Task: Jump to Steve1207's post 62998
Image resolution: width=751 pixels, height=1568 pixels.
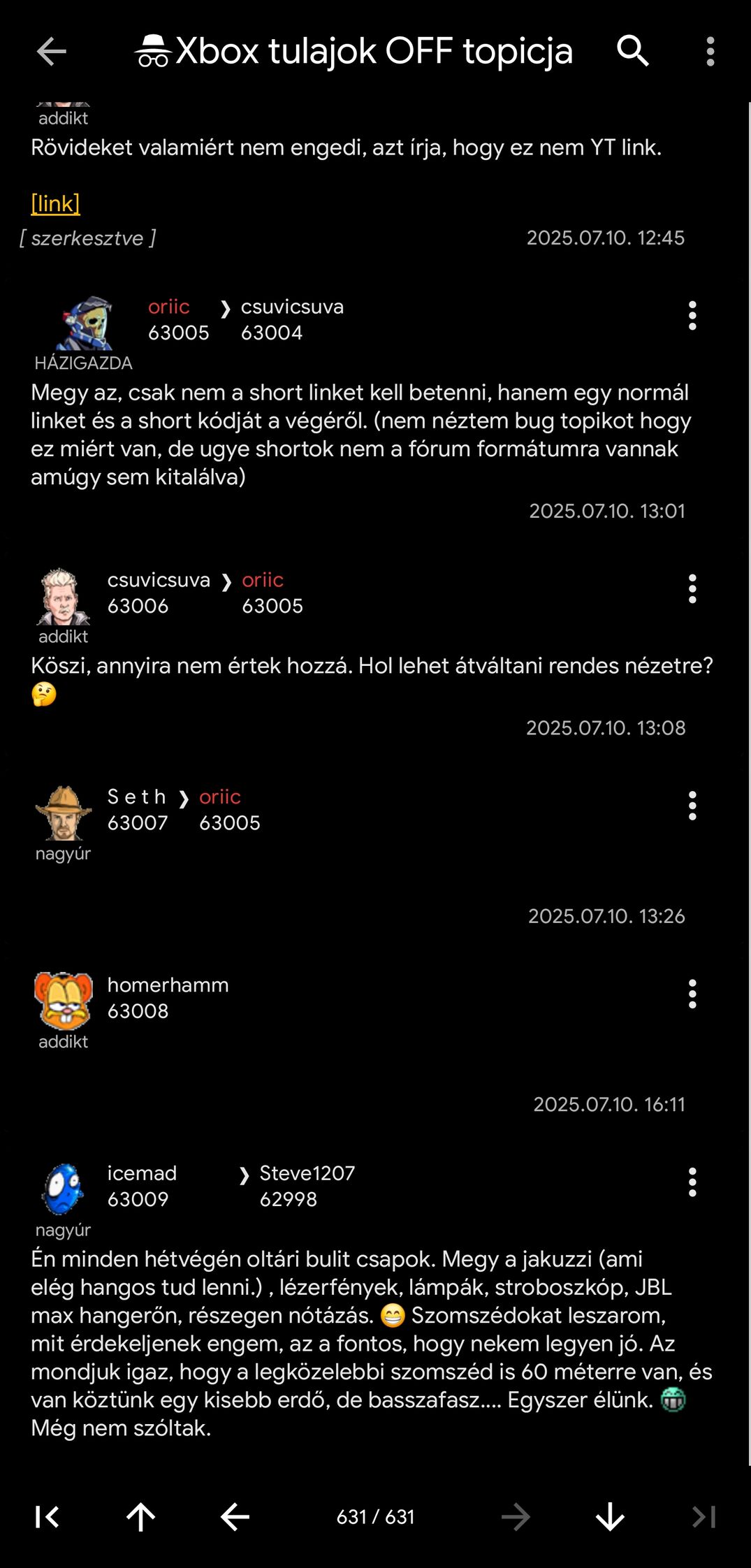Action: click(288, 1199)
